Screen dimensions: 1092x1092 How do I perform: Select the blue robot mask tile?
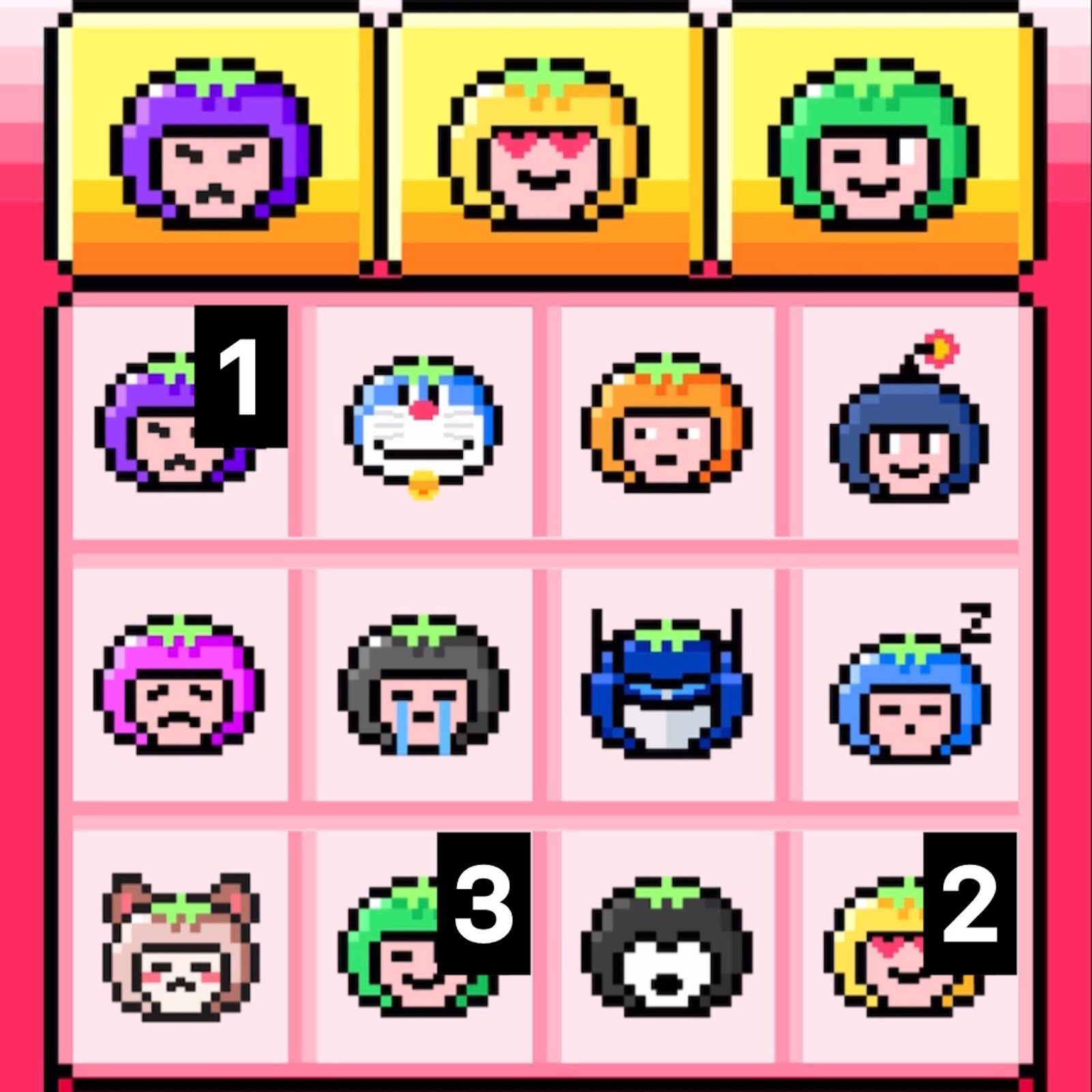coord(667,685)
